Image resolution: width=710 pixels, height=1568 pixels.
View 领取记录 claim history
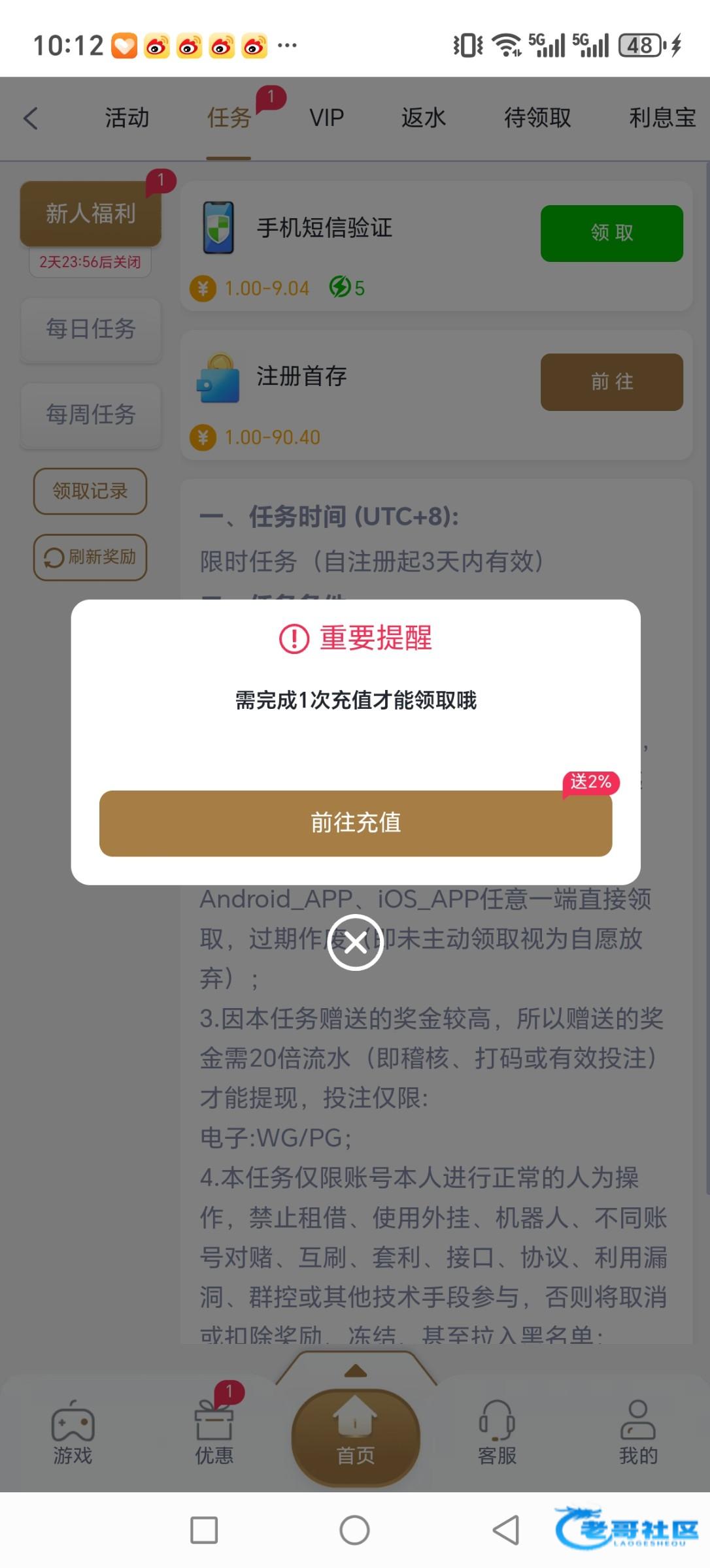[90, 491]
